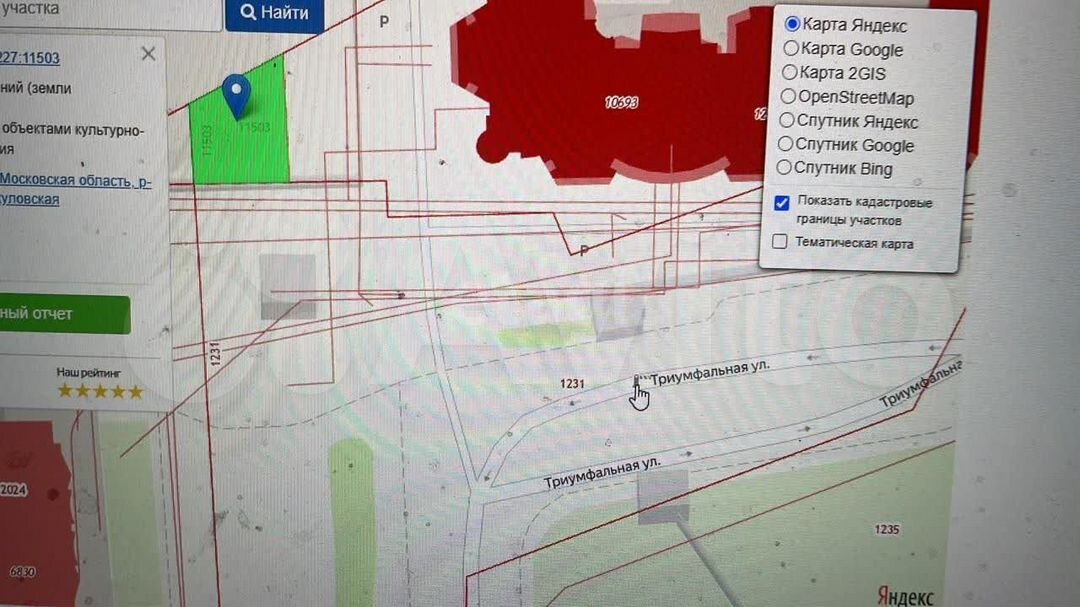This screenshot has height=607, width=1080.
Task: Uncheck Показать кадастровые границы участков
Action: point(782,203)
